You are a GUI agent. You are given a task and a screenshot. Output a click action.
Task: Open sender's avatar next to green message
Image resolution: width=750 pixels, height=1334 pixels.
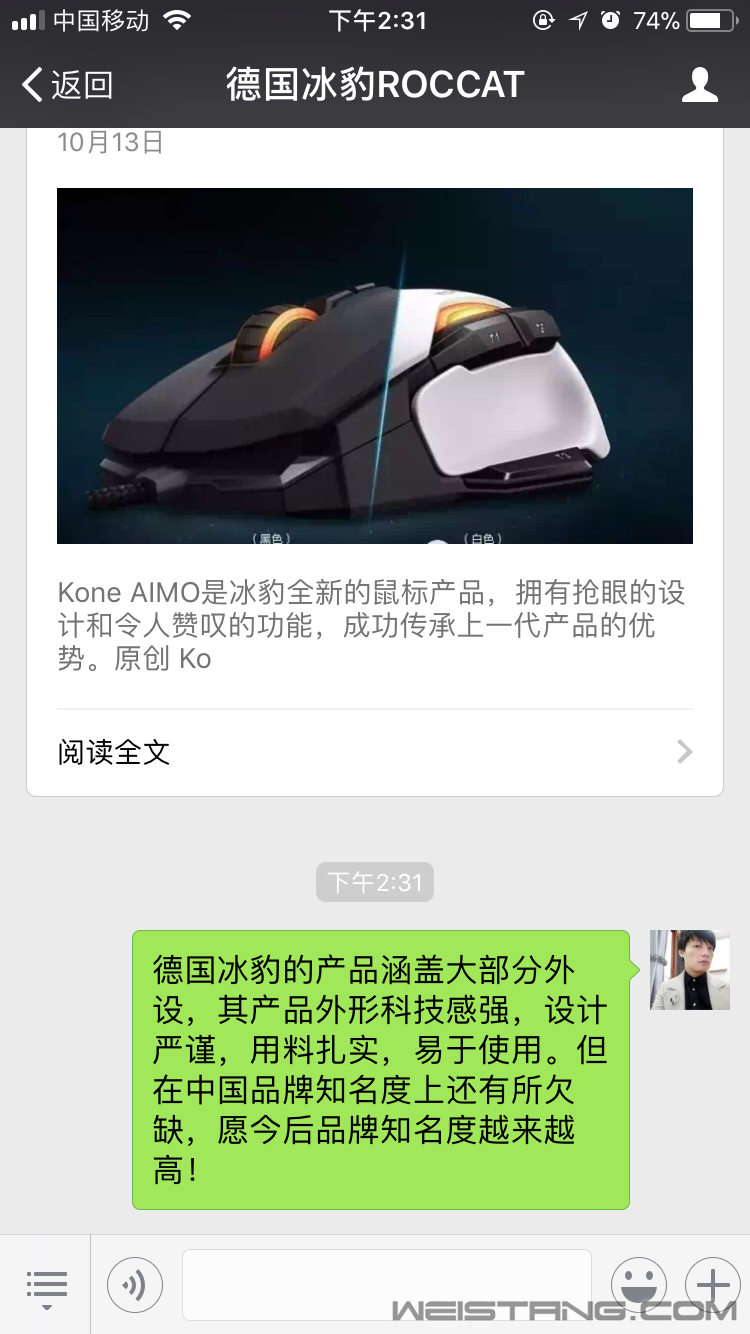click(690, 970)
